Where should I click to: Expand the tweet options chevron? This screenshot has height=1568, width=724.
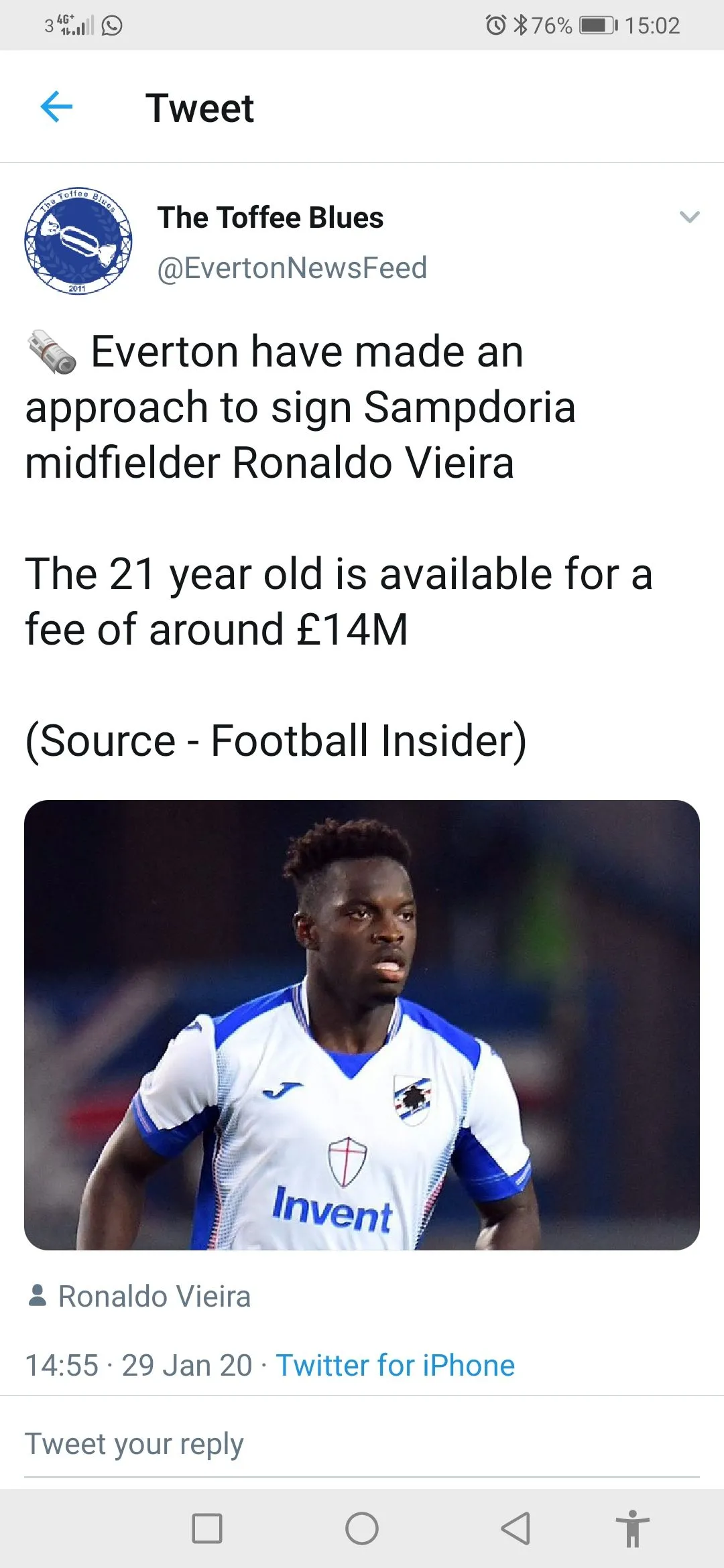[689, 217]
